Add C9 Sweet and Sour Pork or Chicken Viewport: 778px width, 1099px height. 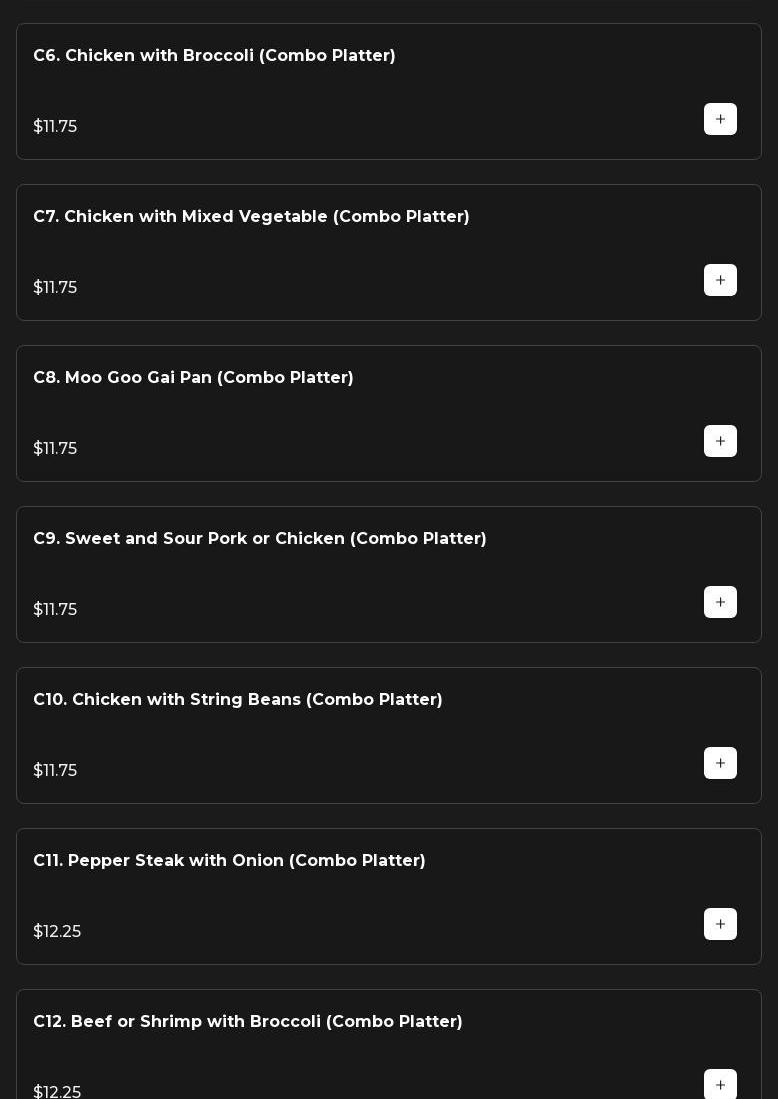(x=720, y=602)
